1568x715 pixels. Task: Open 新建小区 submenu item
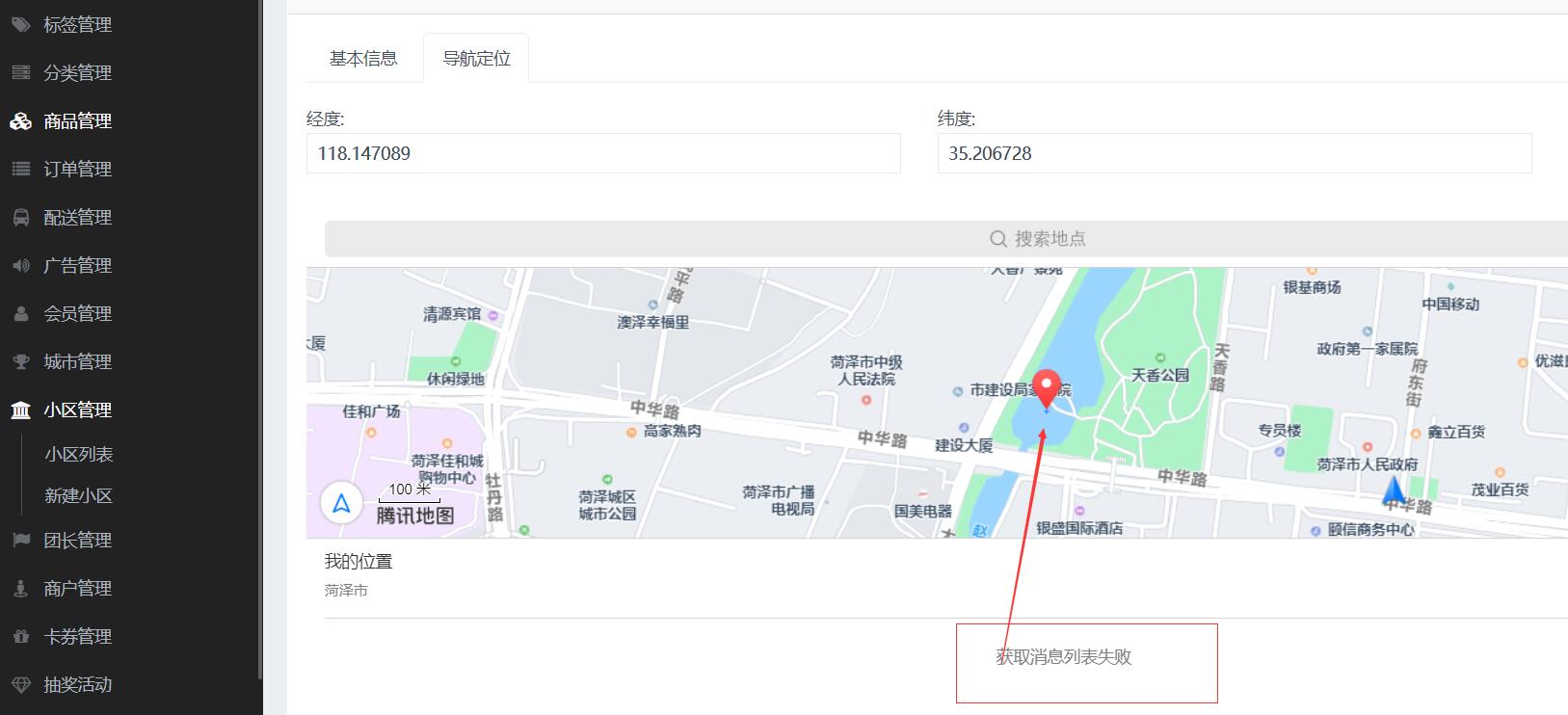click(x=79, y=496)
